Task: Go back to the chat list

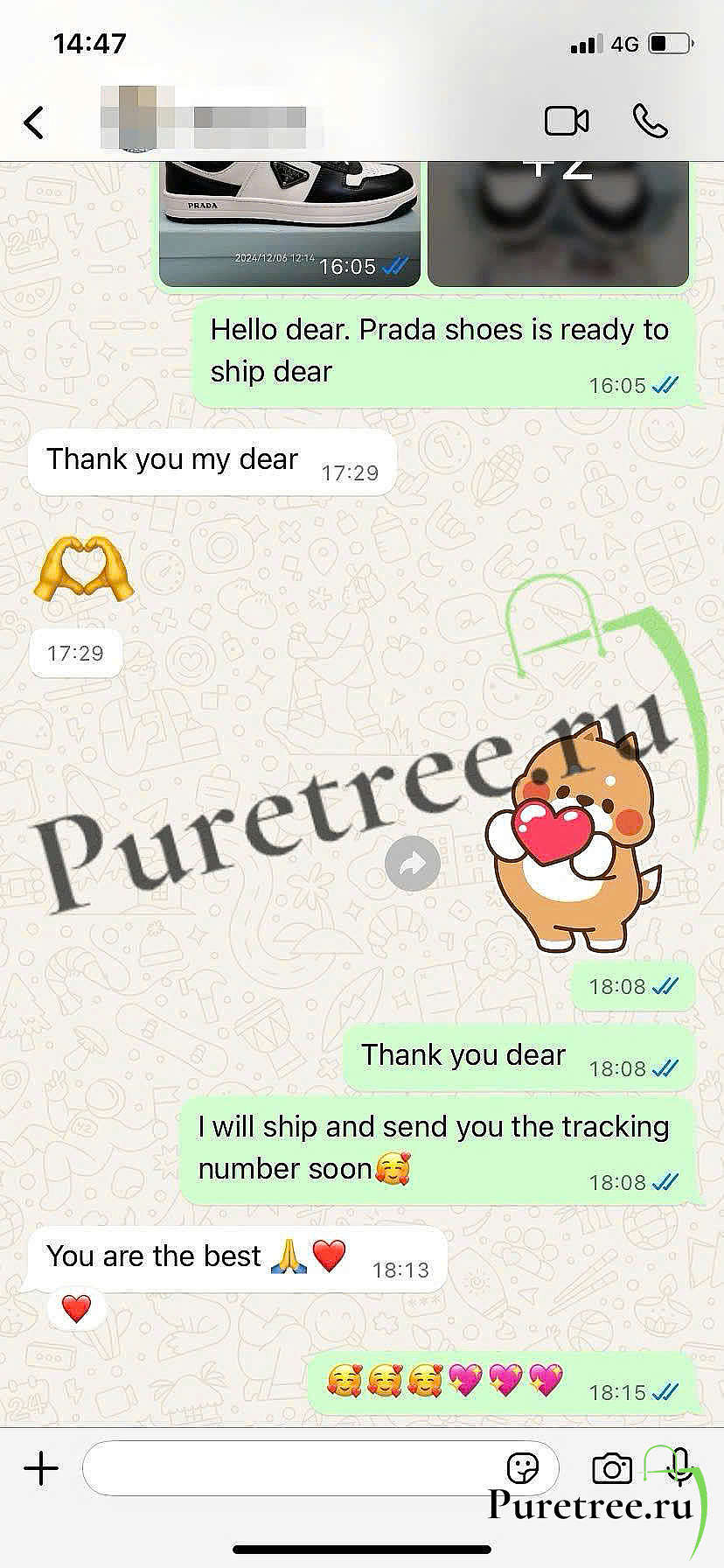Action: pos(34,122)
